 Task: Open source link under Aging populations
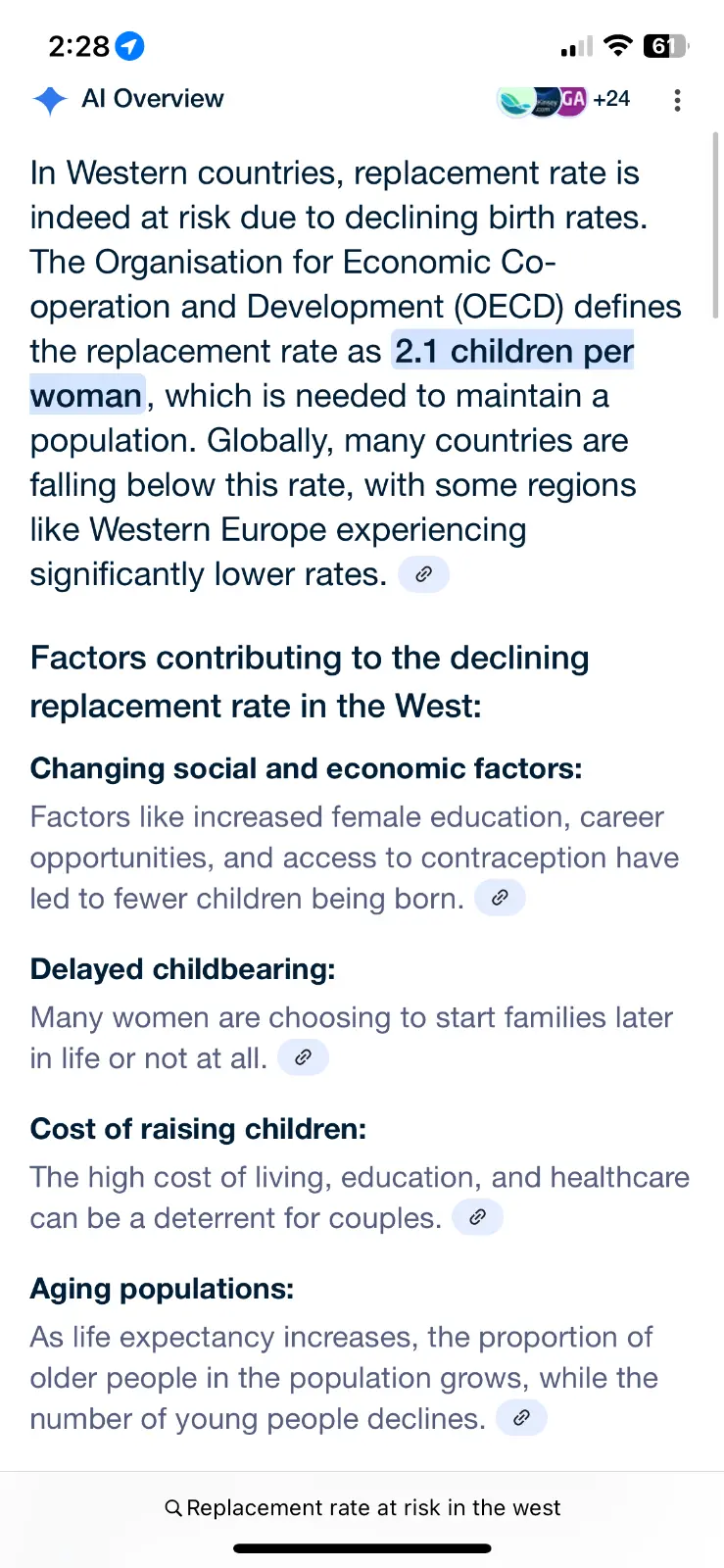[521, 1417]
